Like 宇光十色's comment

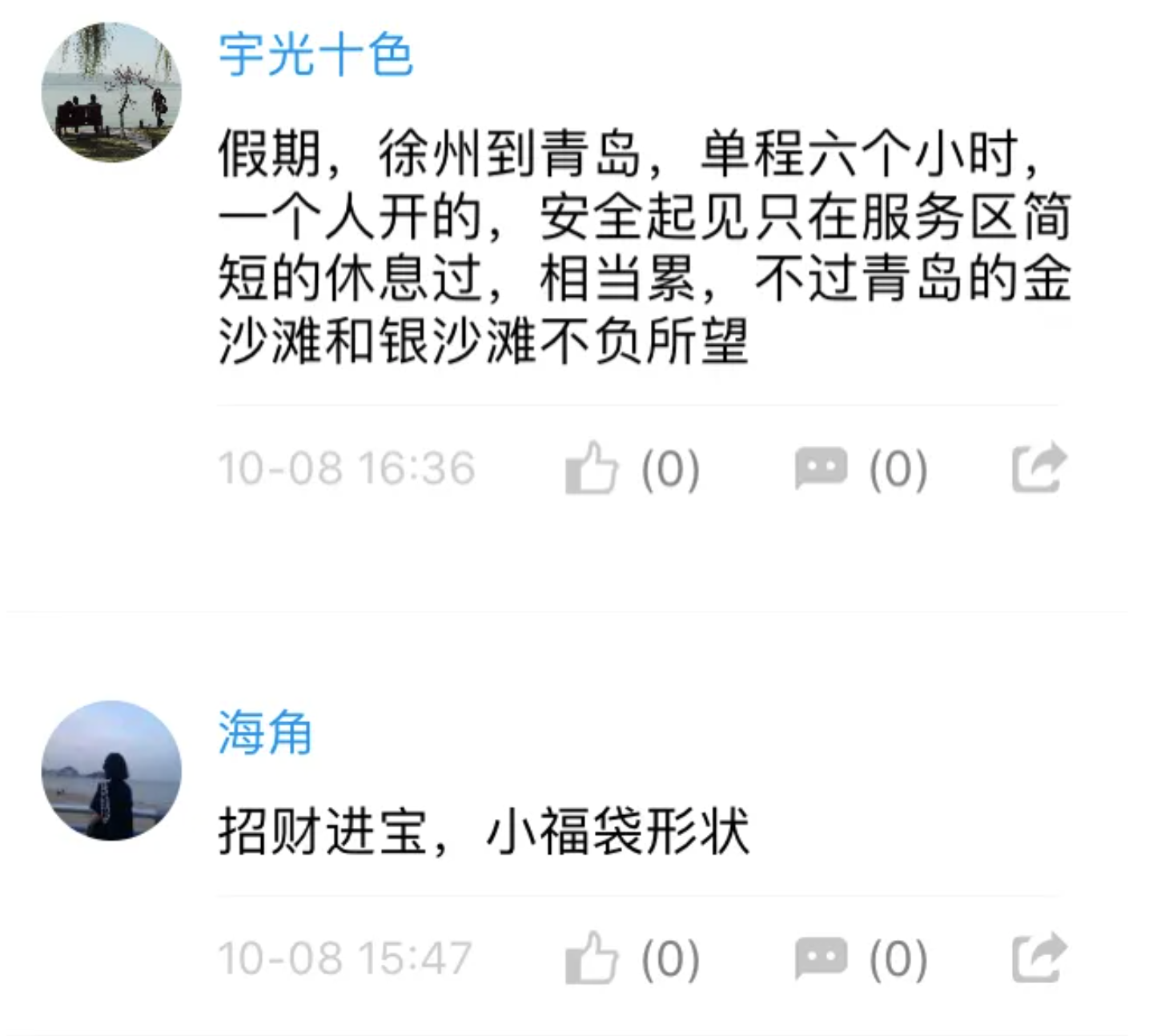click(592, 468)
